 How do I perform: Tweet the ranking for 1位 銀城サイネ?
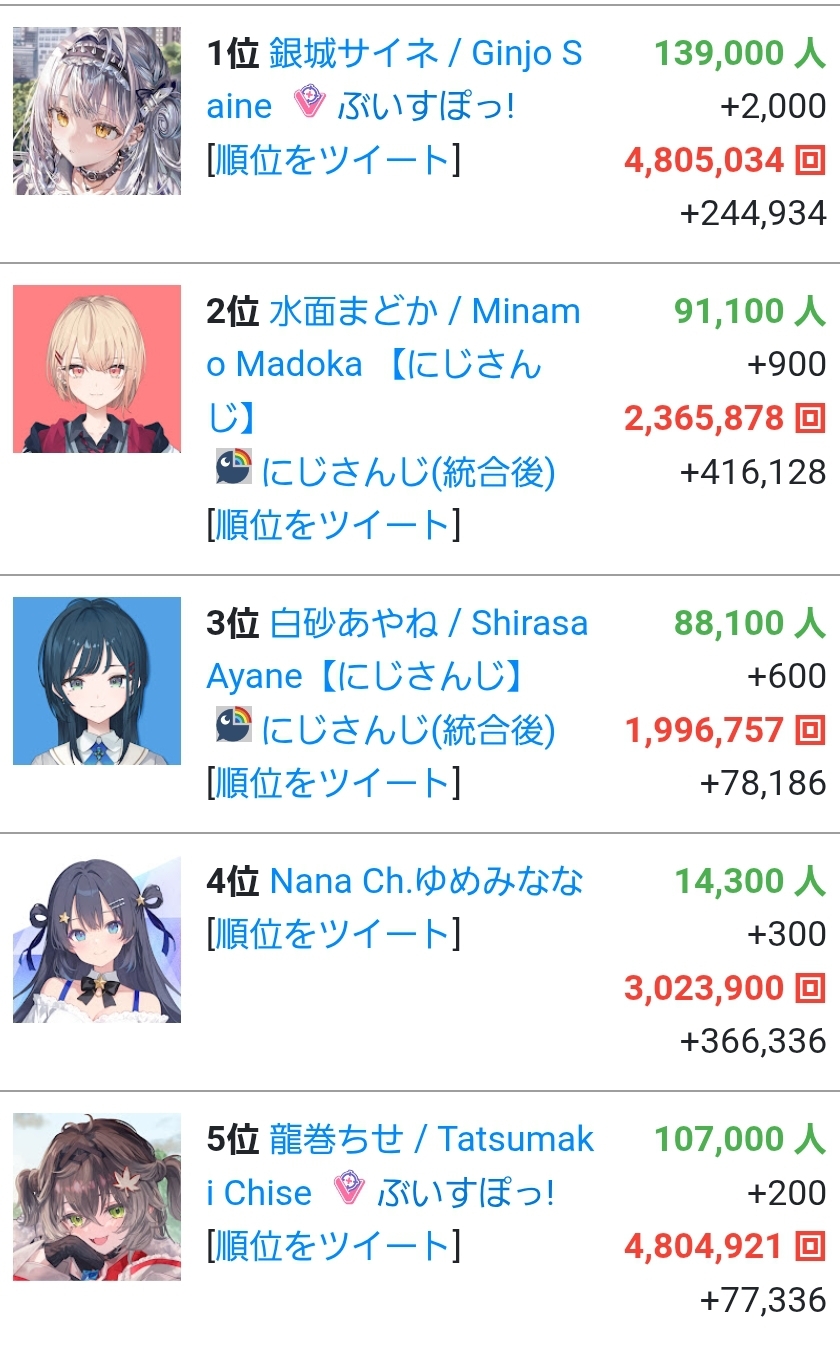334,160
